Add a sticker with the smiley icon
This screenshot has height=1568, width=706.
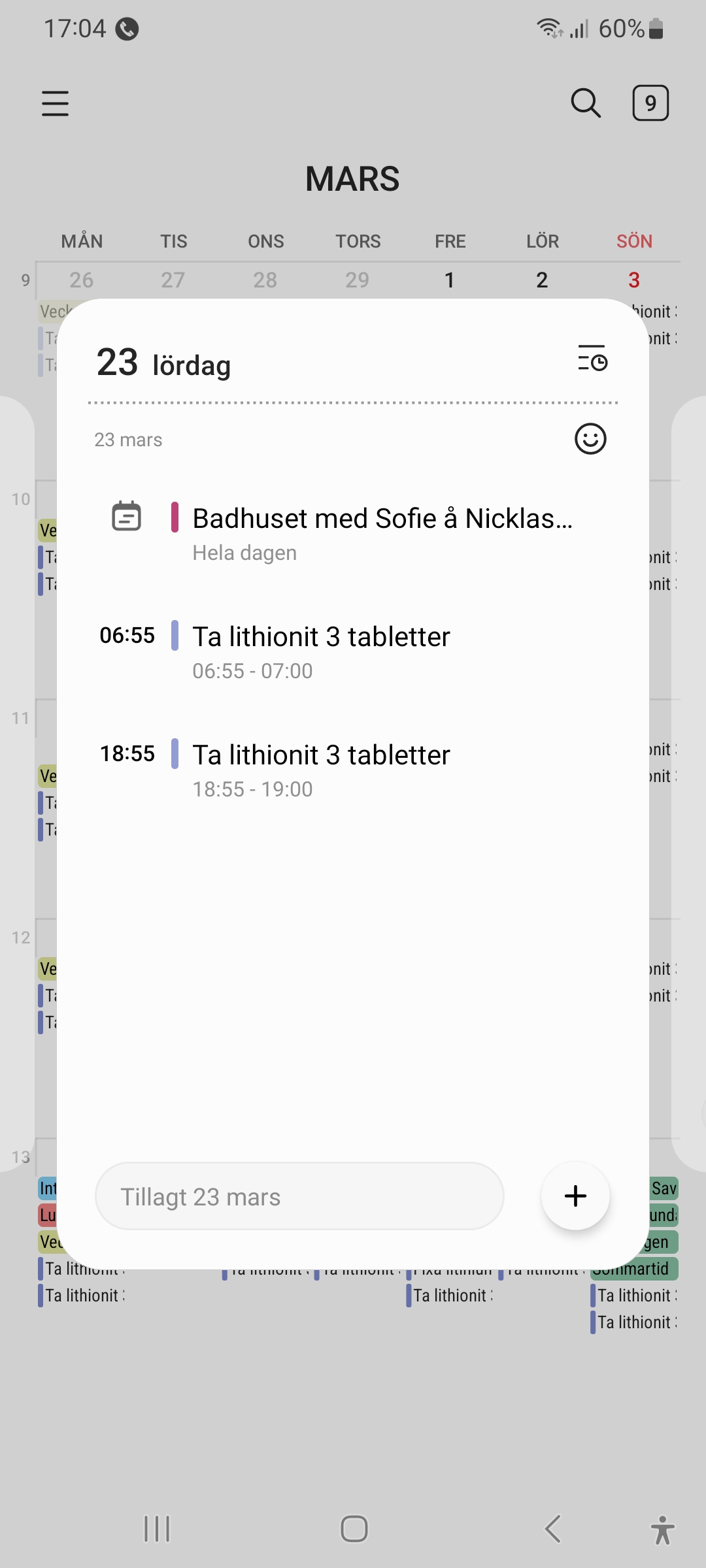[x=590, y=438]
